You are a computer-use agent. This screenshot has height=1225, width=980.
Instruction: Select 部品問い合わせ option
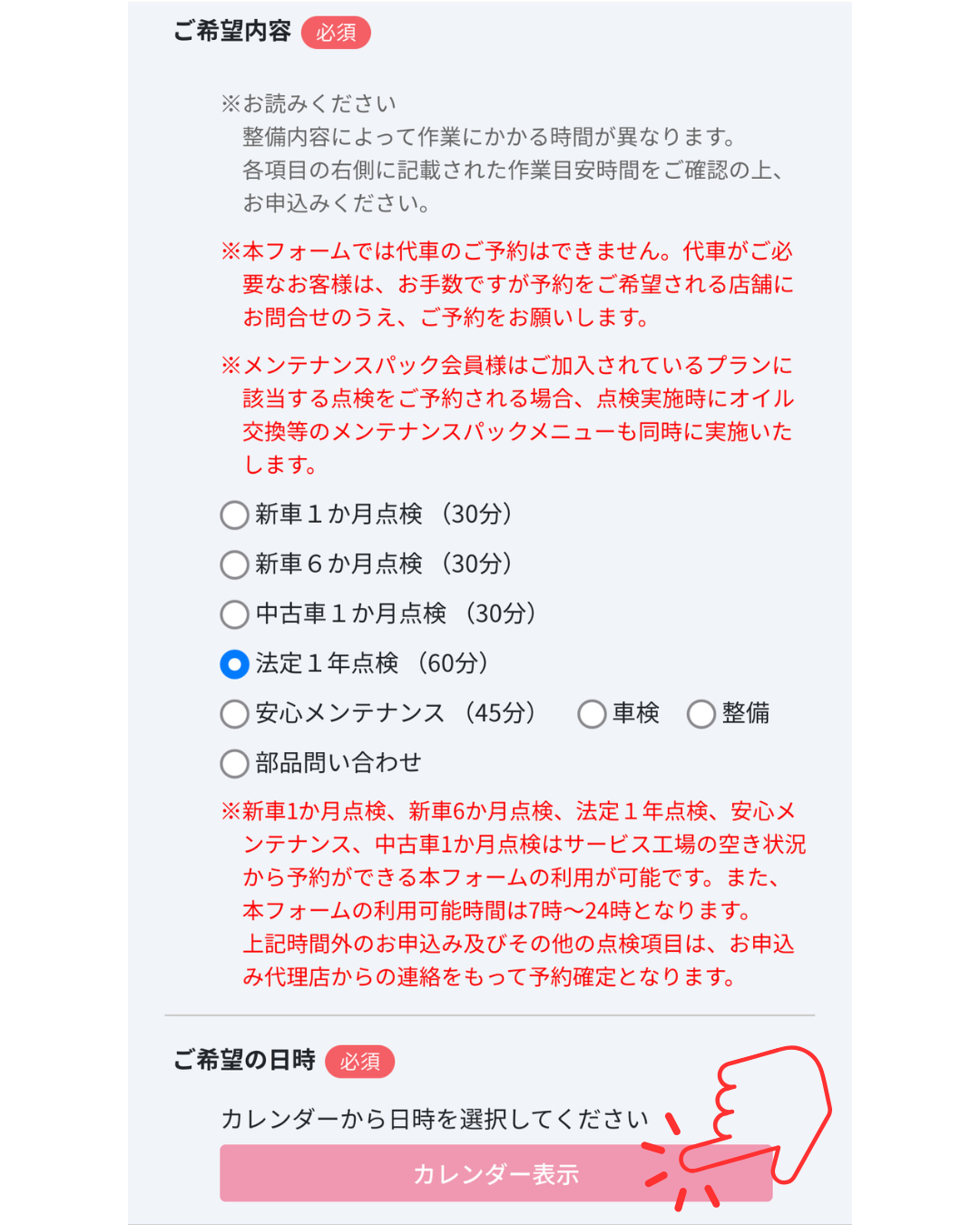(x=234, y=763)
